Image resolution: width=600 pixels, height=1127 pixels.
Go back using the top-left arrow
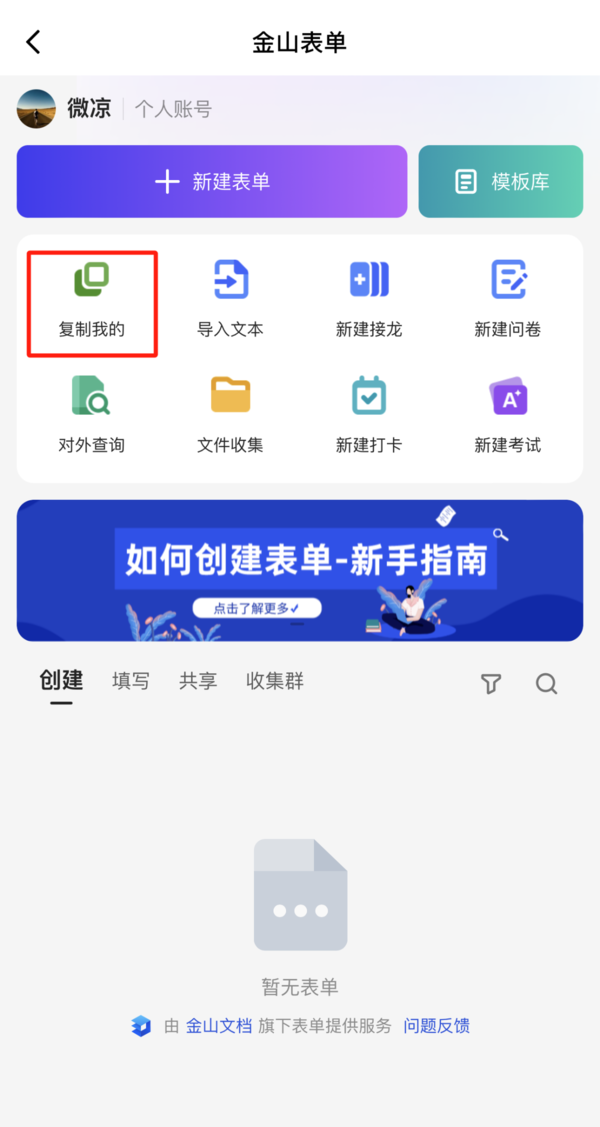click(34, 42)
